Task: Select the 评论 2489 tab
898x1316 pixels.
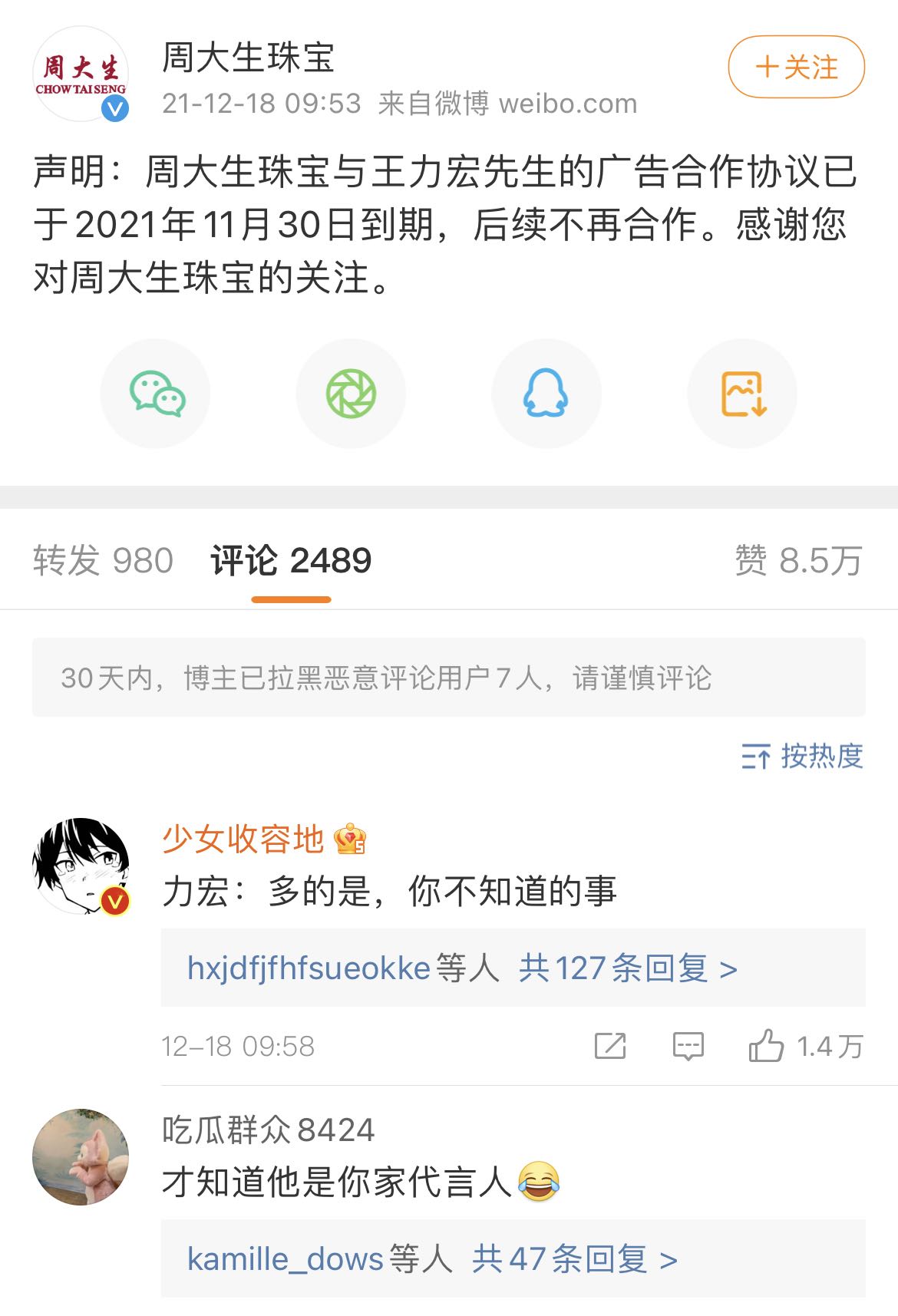Action: [x=291, y=561]
